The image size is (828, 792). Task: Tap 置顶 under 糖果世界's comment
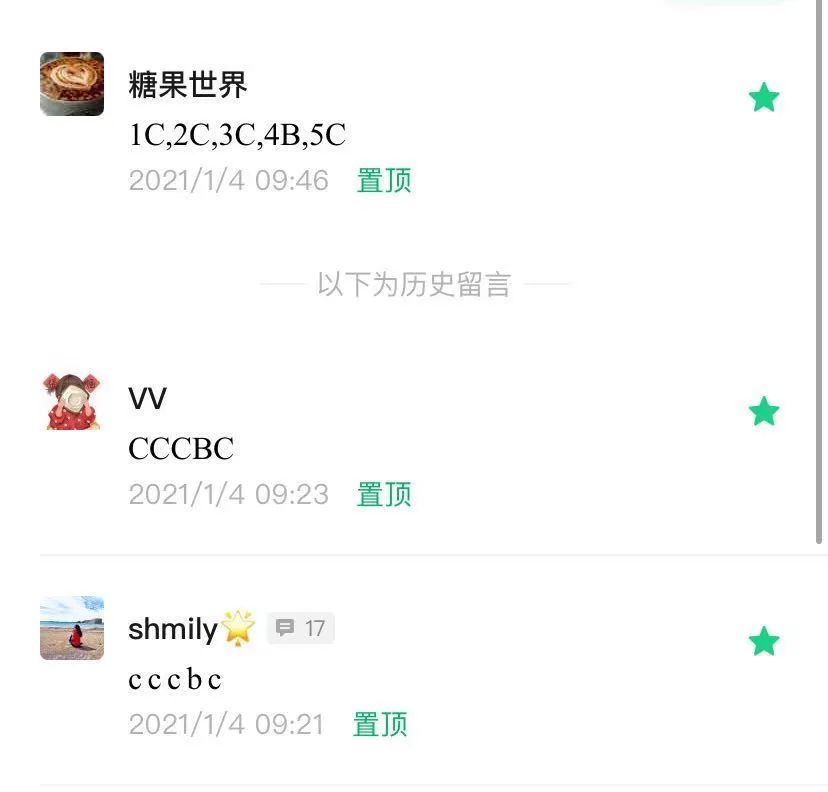pyautogui.click(x=384, y=181)
